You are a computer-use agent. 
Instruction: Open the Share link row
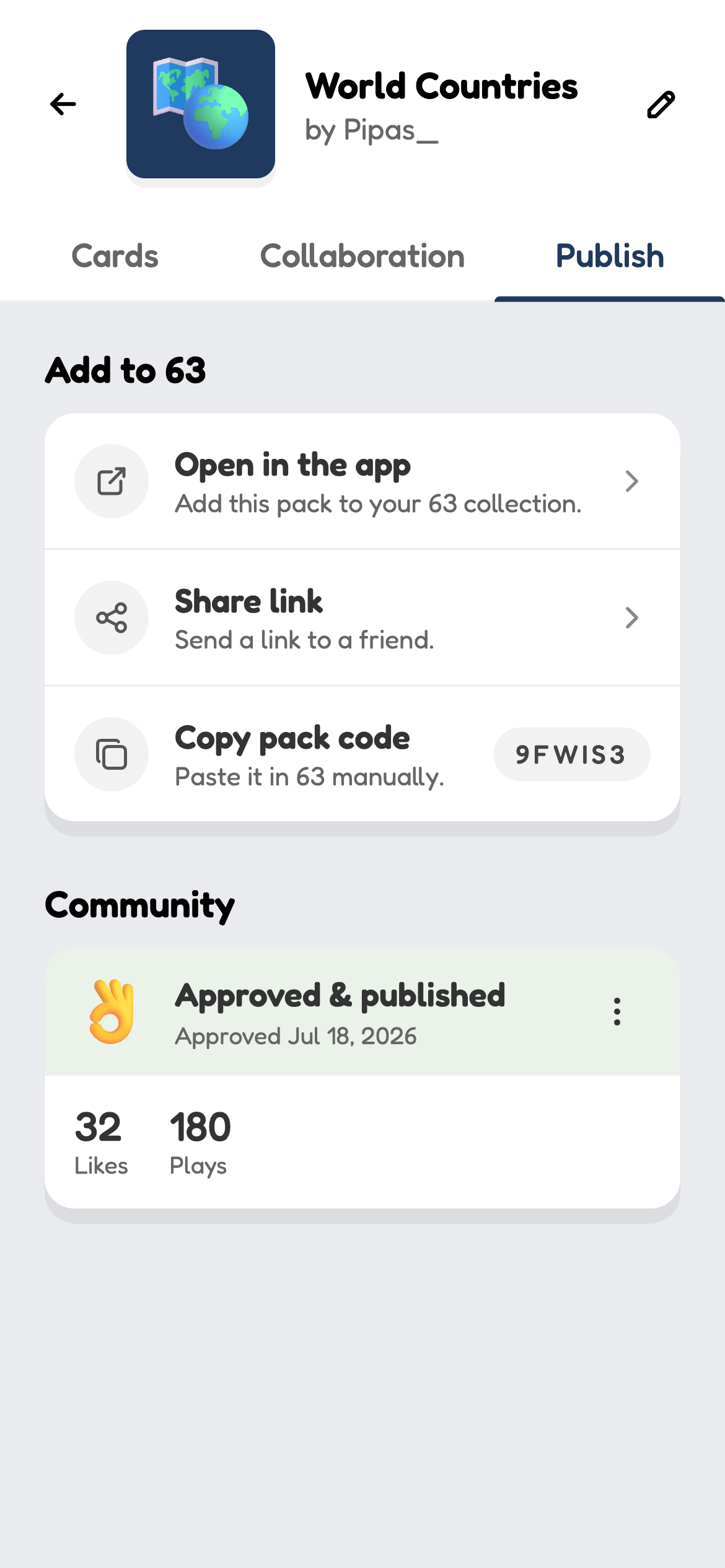[362, 617]
